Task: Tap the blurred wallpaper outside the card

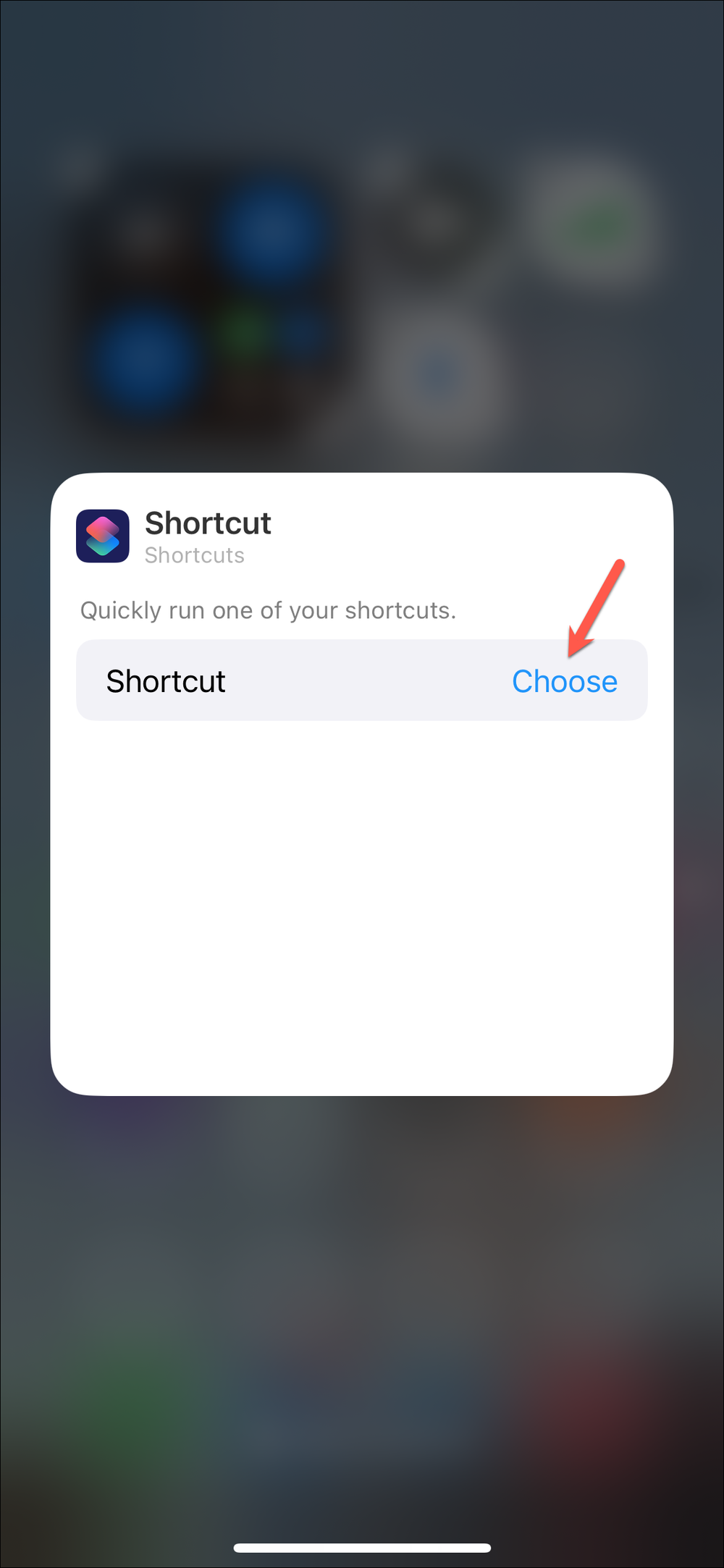Action: [362, 1303]
